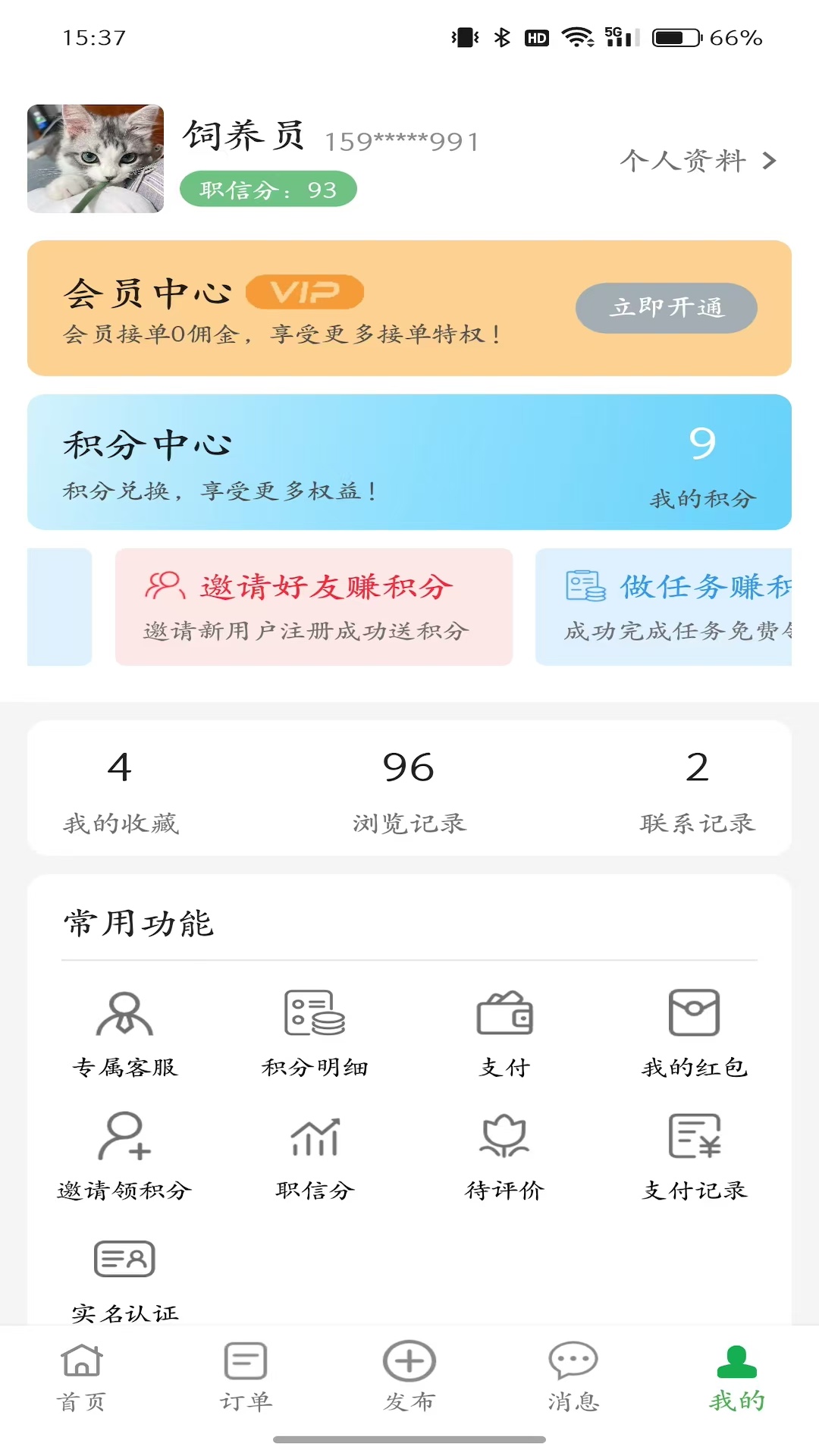
Task: Open 积分中心 my points section
Action: point(409,463)
